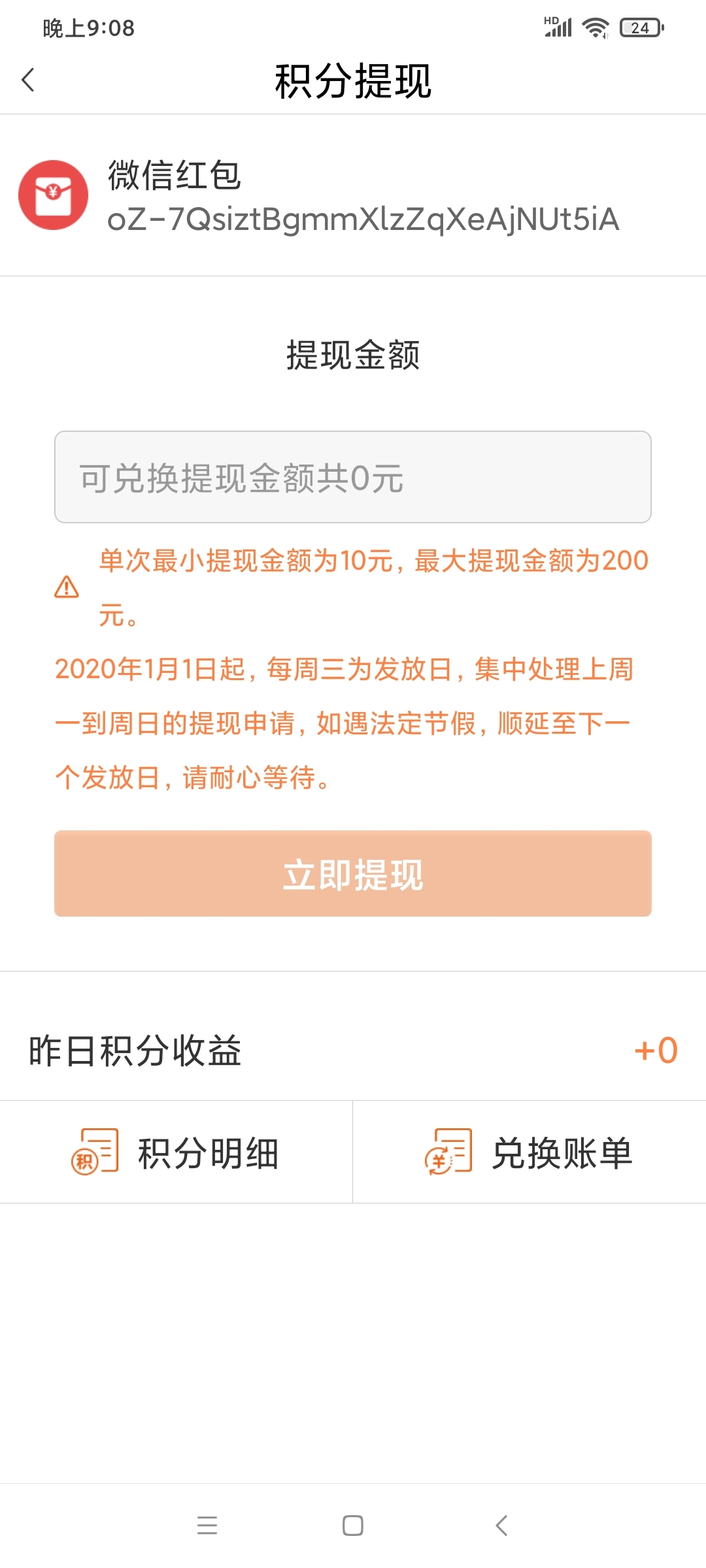Open system recent apps menu
Screen dimensions: 706x1568
207,1526
